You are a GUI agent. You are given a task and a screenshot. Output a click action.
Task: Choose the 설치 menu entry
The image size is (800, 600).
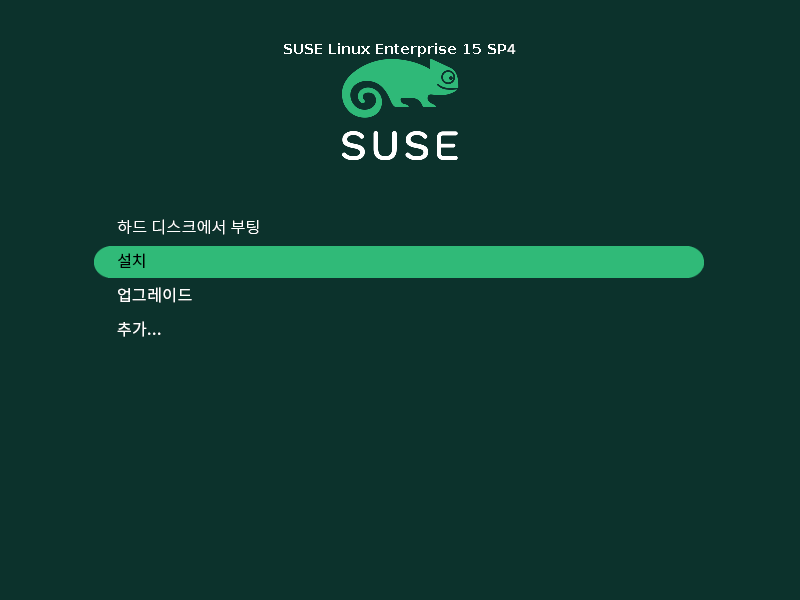coord(132,262)
